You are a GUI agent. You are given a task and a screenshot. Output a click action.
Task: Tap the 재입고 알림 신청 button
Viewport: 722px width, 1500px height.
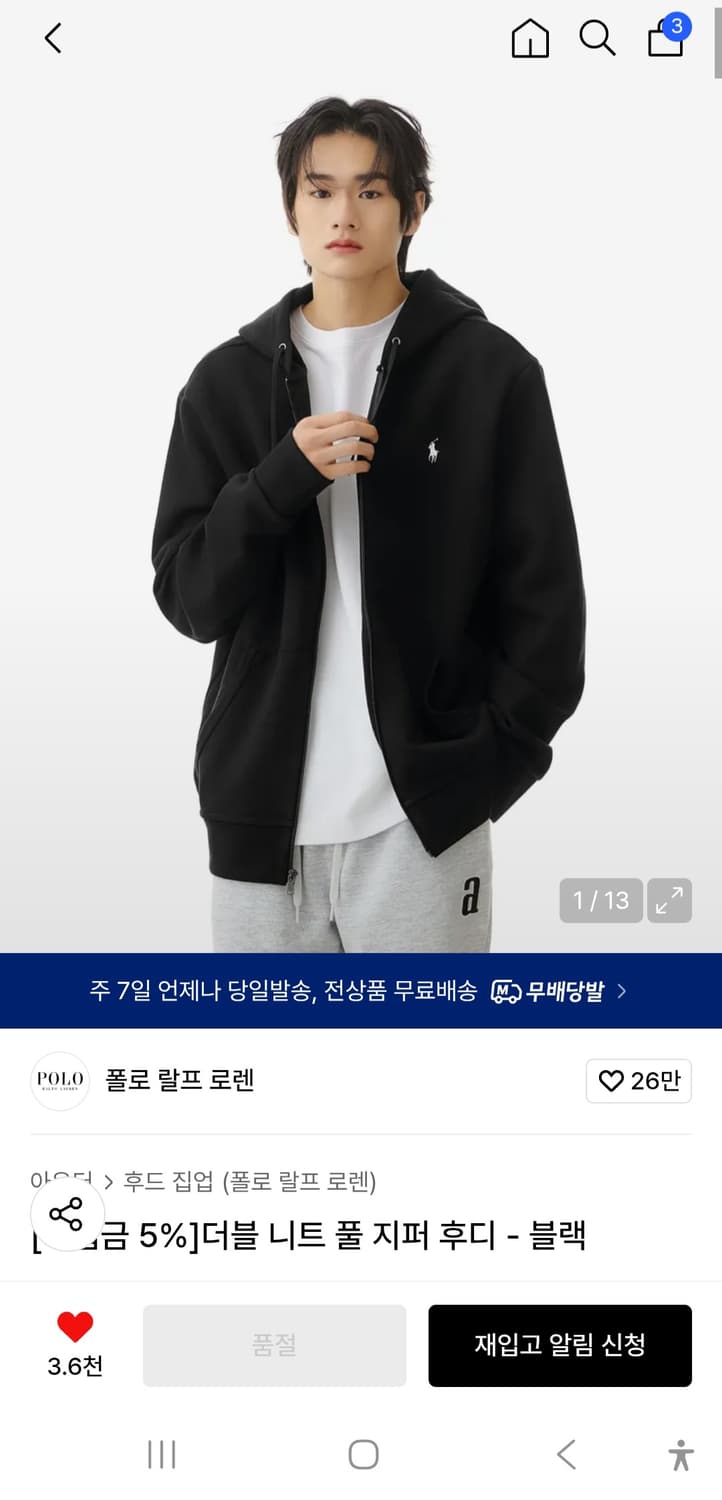(560, 1345)
